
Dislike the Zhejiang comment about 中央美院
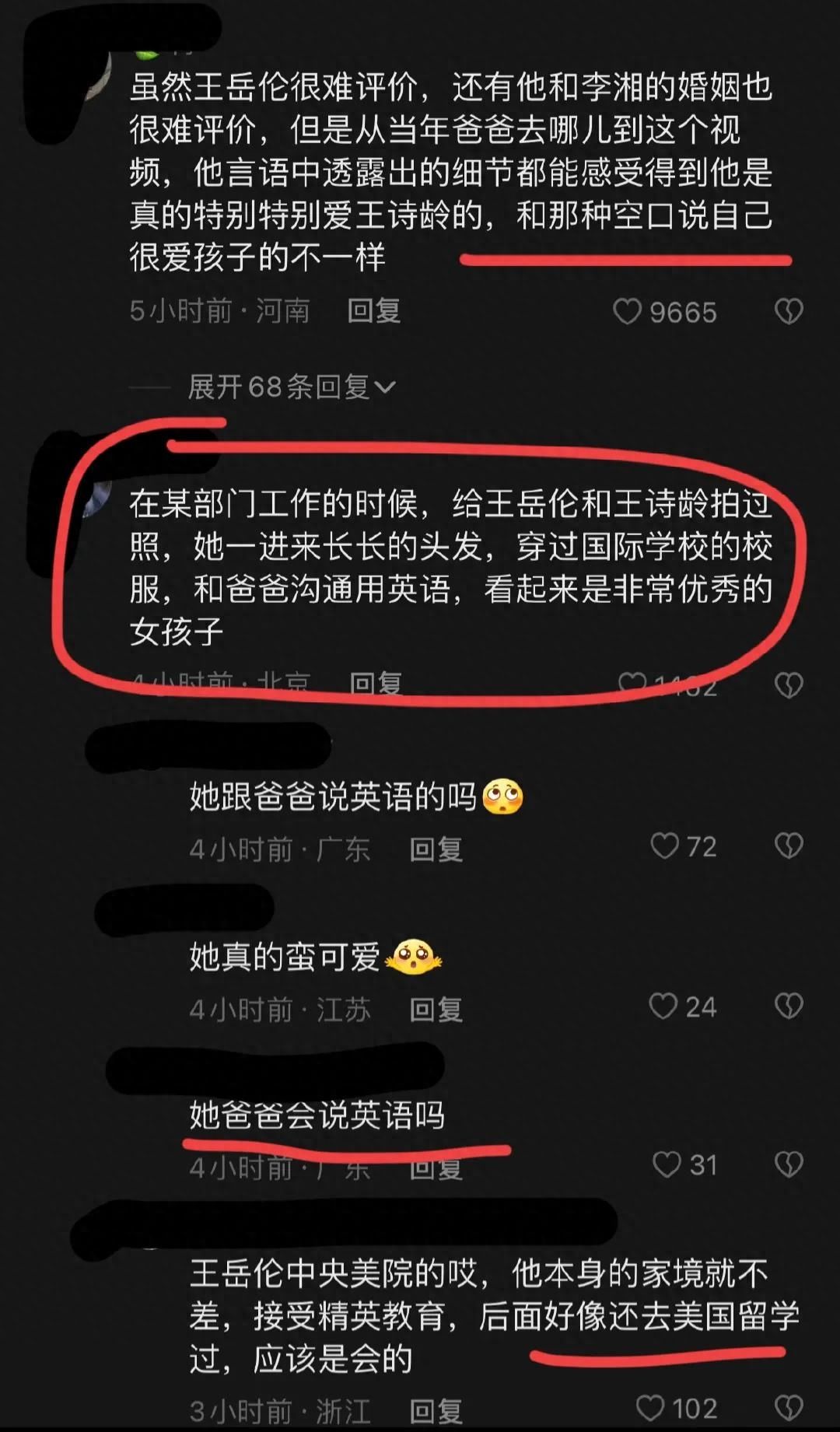[x=789, y=1408]
